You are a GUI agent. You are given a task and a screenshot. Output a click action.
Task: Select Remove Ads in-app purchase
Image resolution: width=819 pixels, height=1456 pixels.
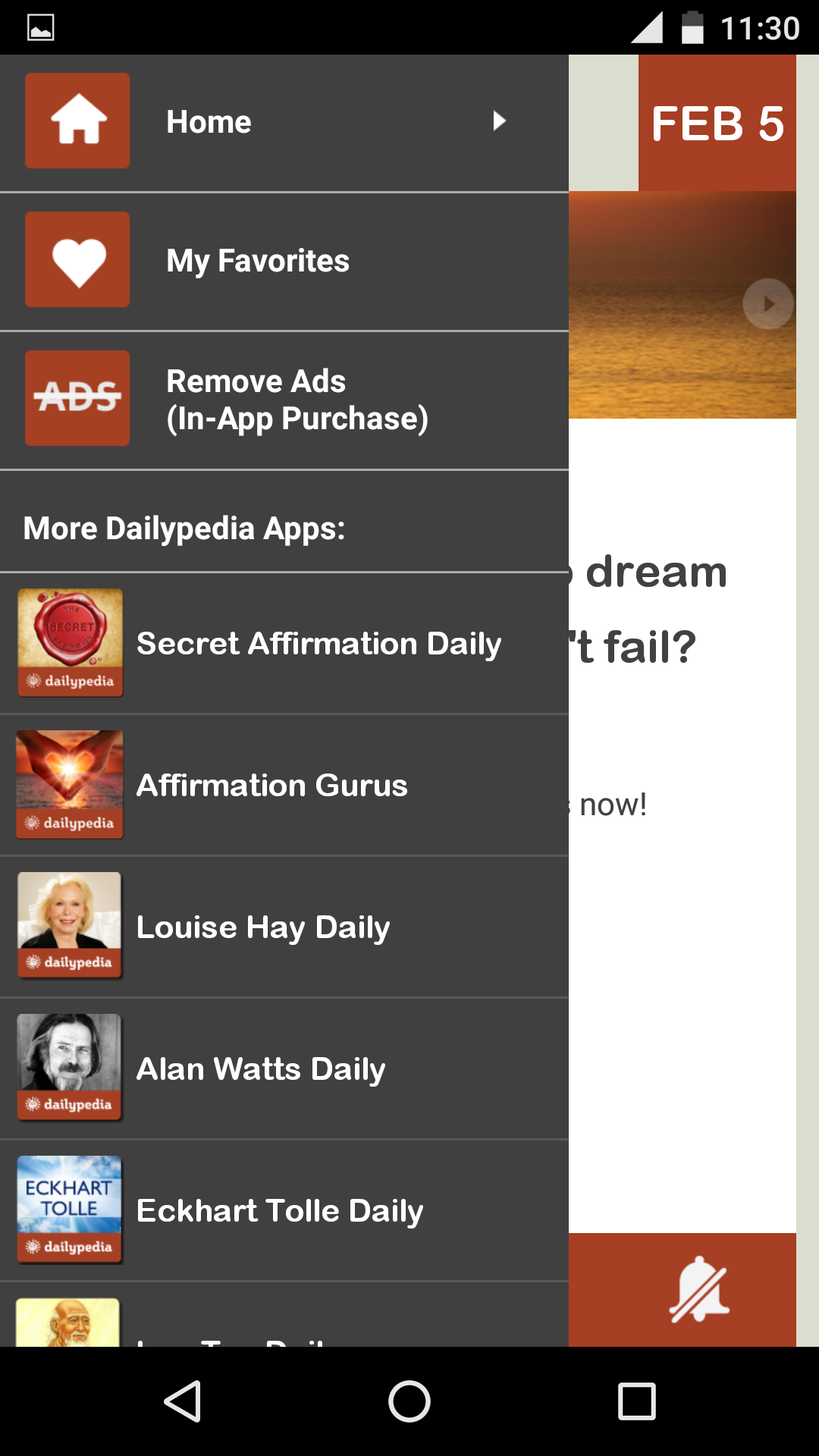[x=284, y=400]
